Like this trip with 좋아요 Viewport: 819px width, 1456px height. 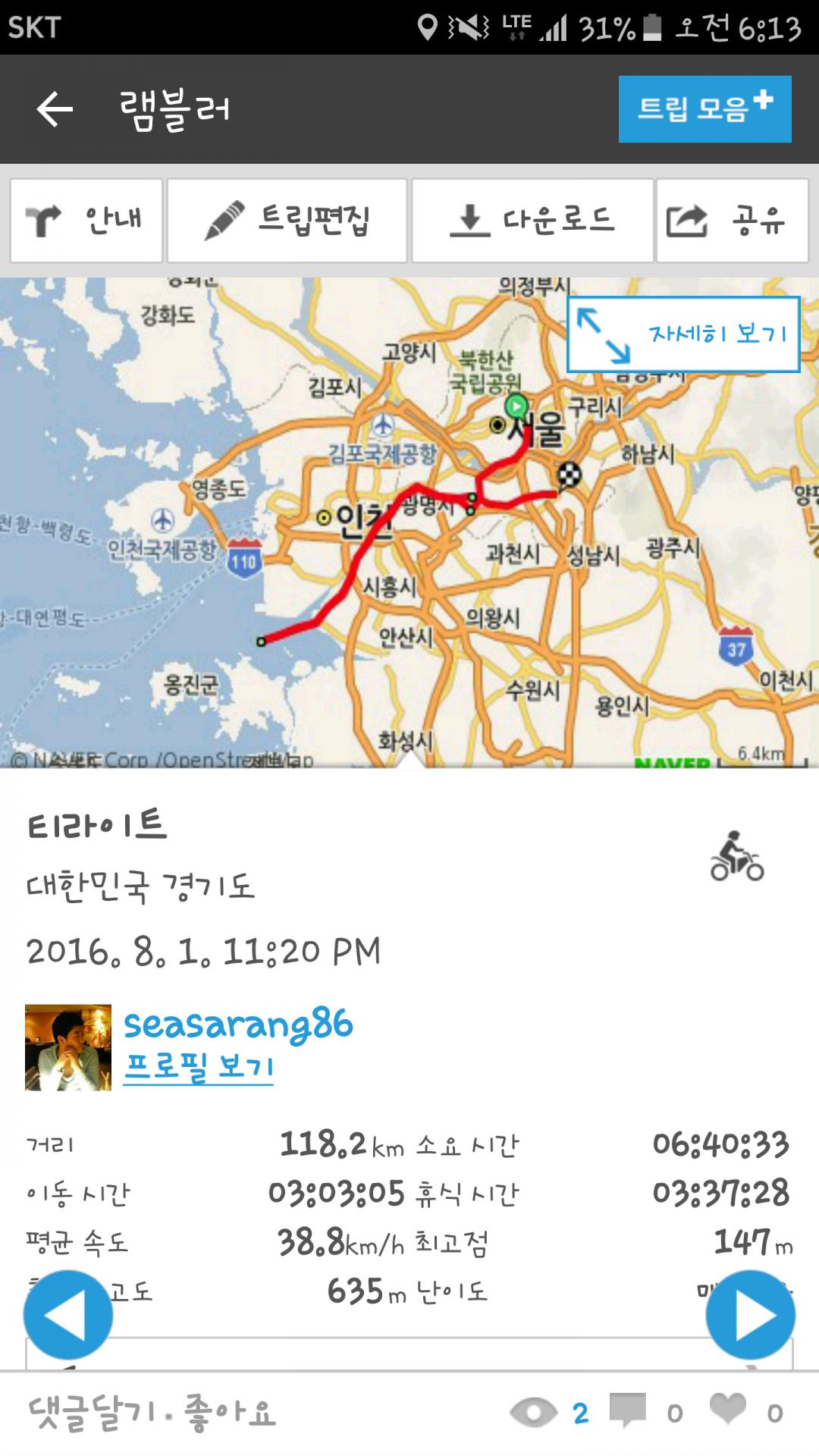coord(231,1413)
